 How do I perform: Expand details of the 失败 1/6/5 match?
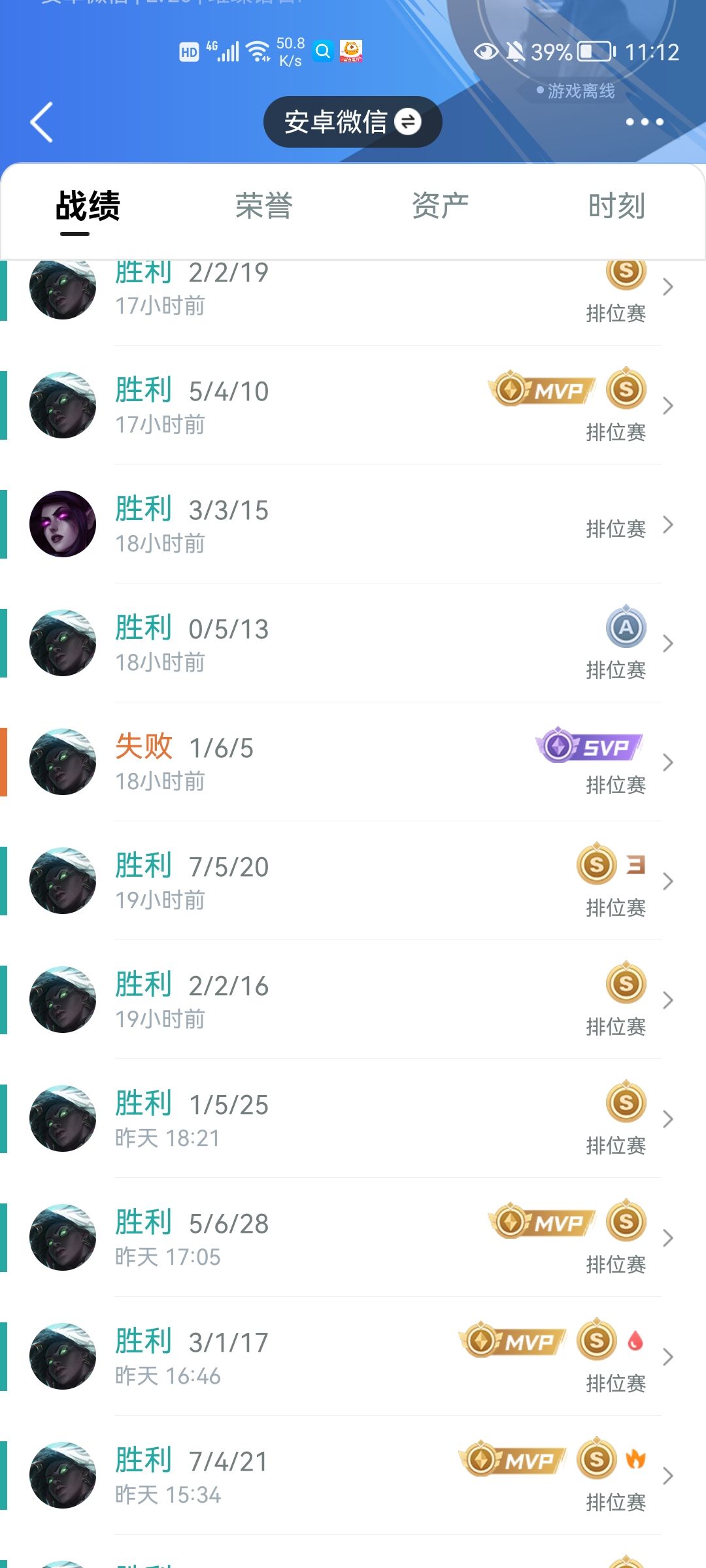point(668,762)
